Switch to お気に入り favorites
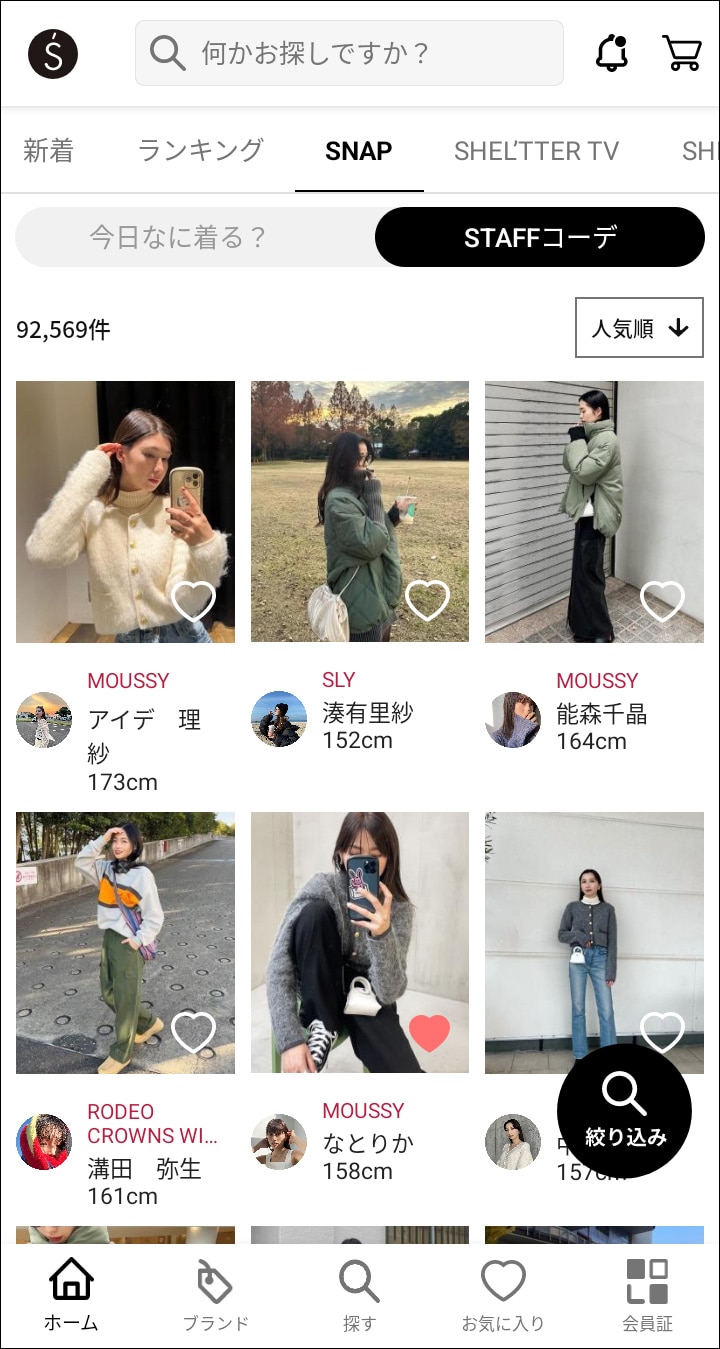Screen dimensions: 720x1349 tap(503, 1295)
